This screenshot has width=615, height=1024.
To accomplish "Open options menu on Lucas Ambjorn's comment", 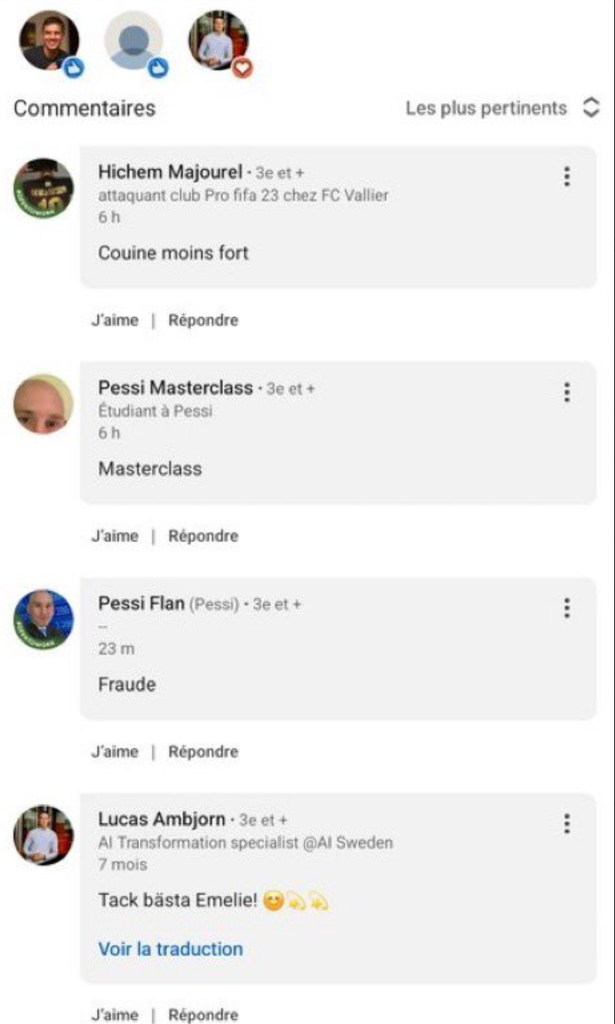I will [x=567, y=824].
